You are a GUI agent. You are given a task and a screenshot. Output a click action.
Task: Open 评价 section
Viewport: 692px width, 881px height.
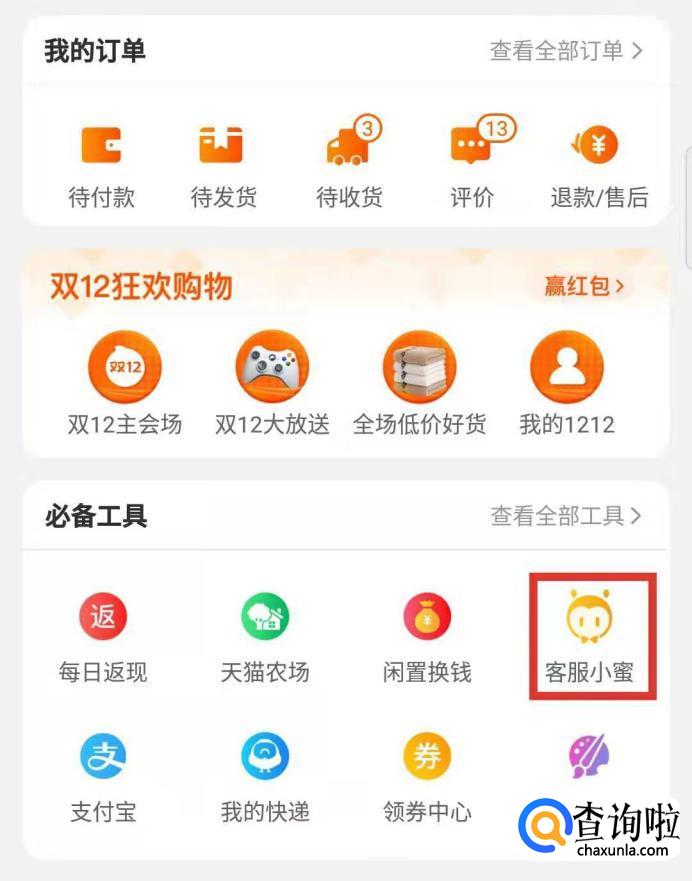pos(474,165)
